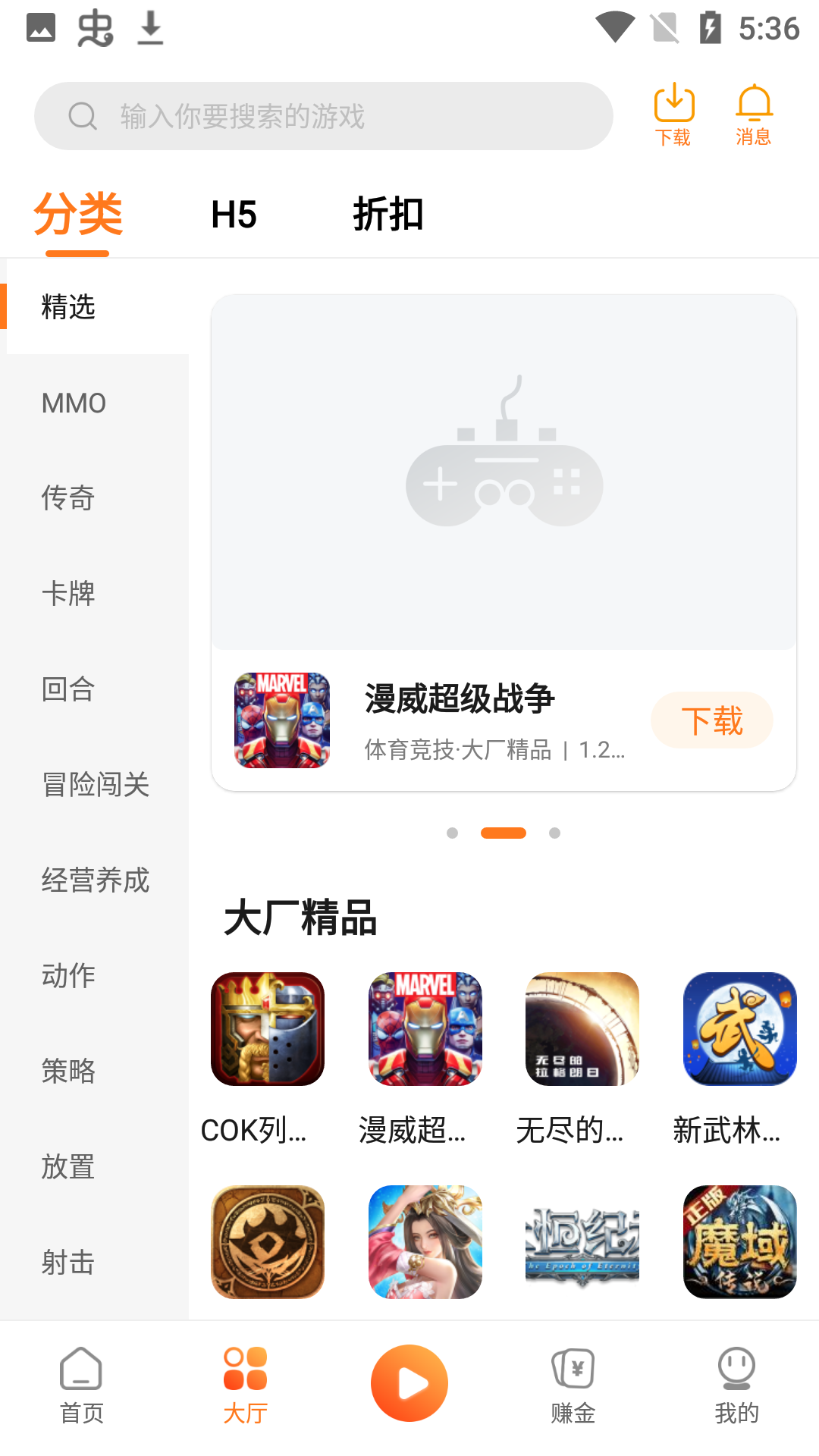
Task: Switch to the H5 tab
Action: click(234, 215)
